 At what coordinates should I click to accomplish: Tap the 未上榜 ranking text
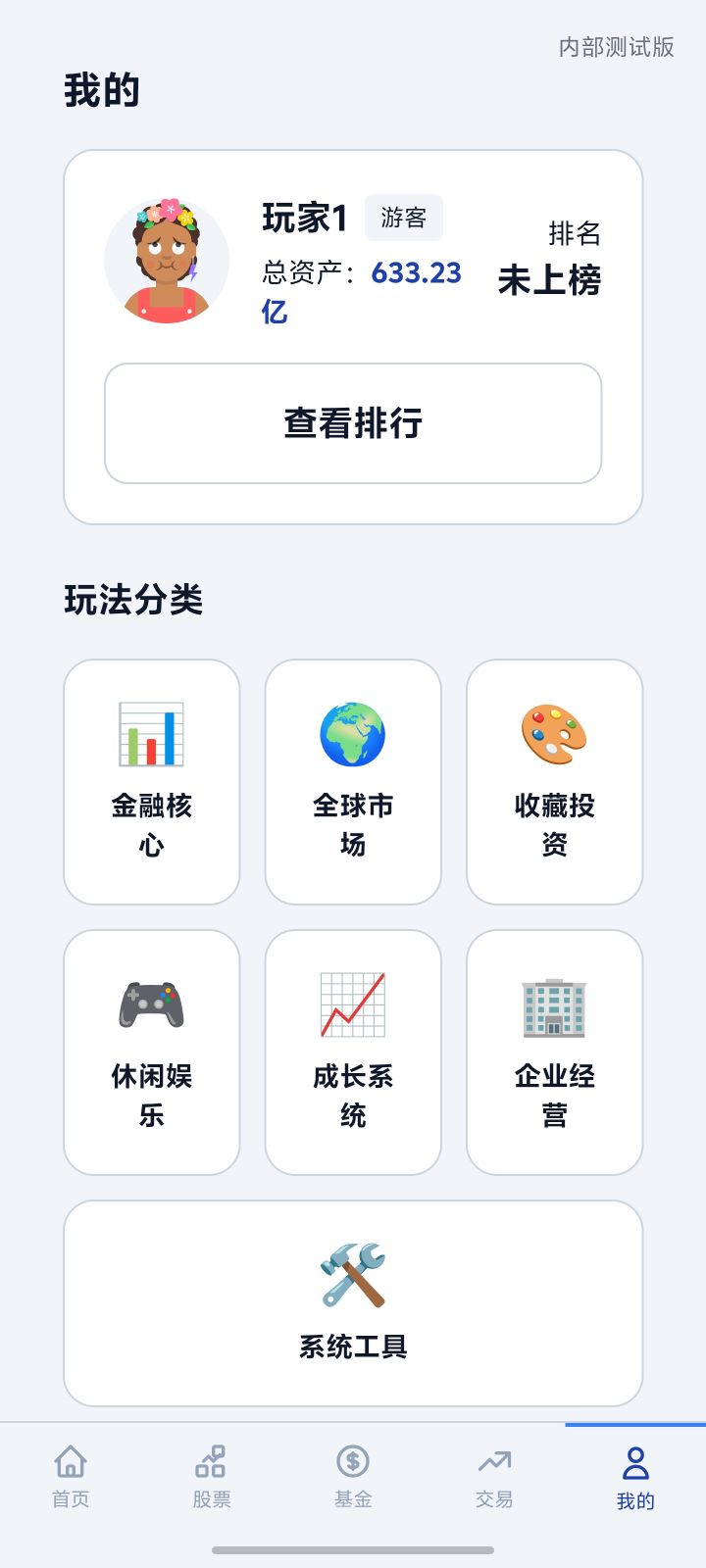tap(550, 278)
